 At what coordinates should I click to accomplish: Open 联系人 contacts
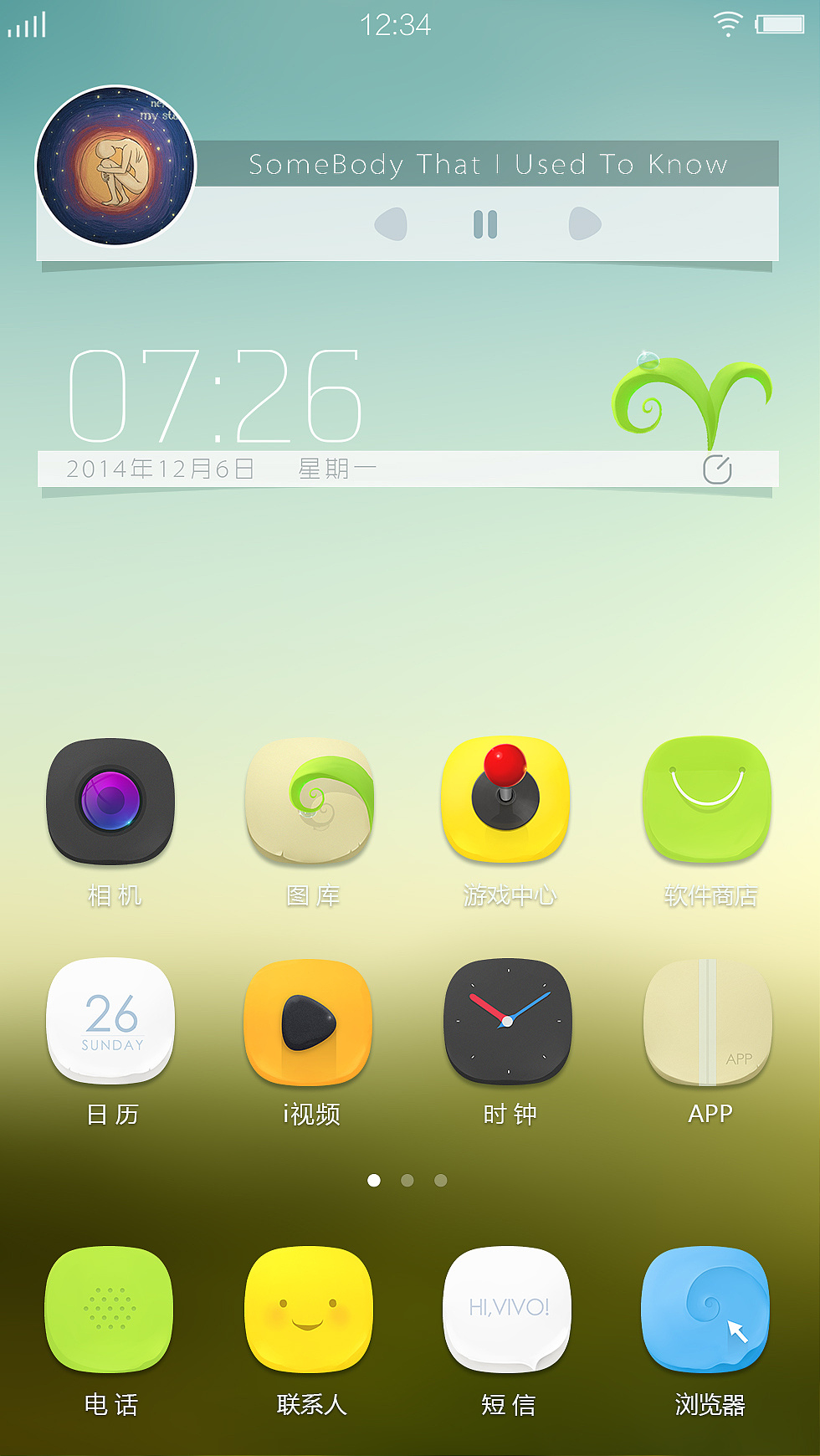click(x=309, y=1310)
